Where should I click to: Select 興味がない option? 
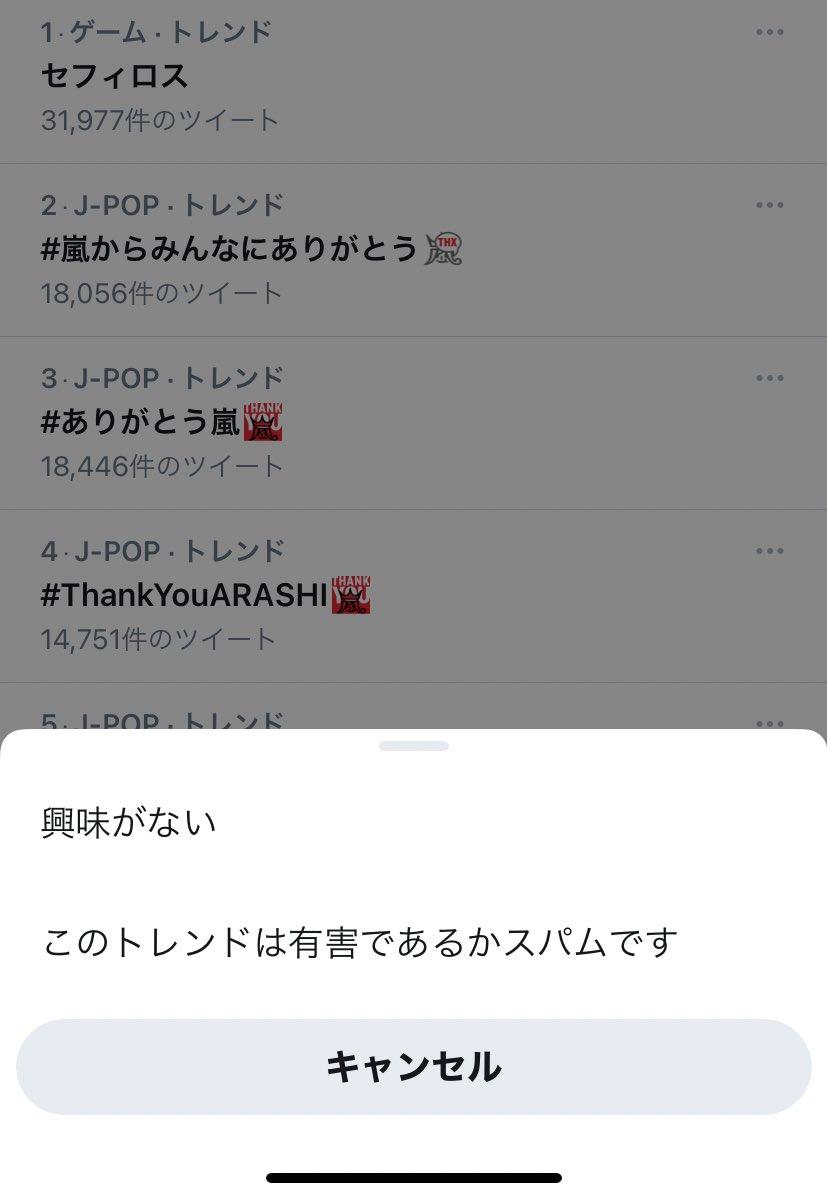[129, 823]
